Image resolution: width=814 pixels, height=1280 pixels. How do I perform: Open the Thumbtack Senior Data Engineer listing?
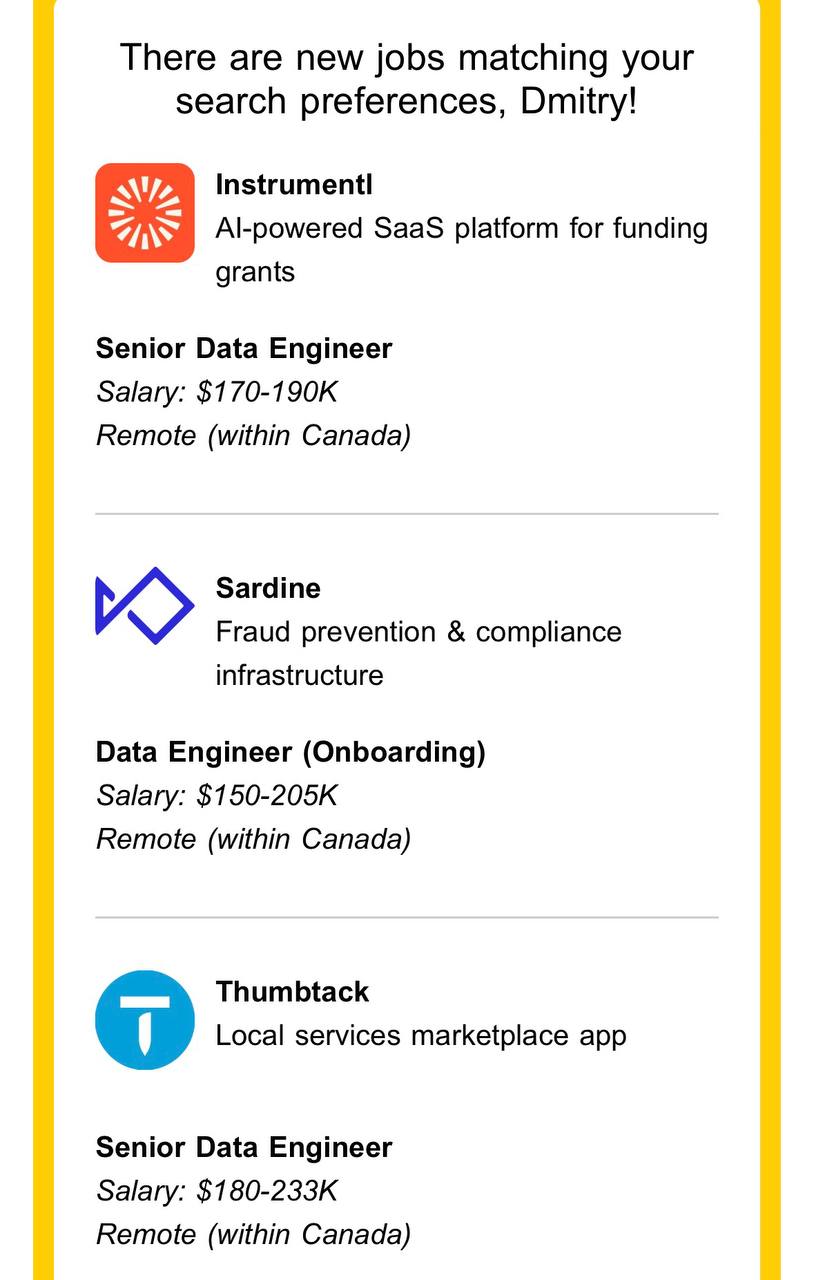click(x=244, y=1147)
